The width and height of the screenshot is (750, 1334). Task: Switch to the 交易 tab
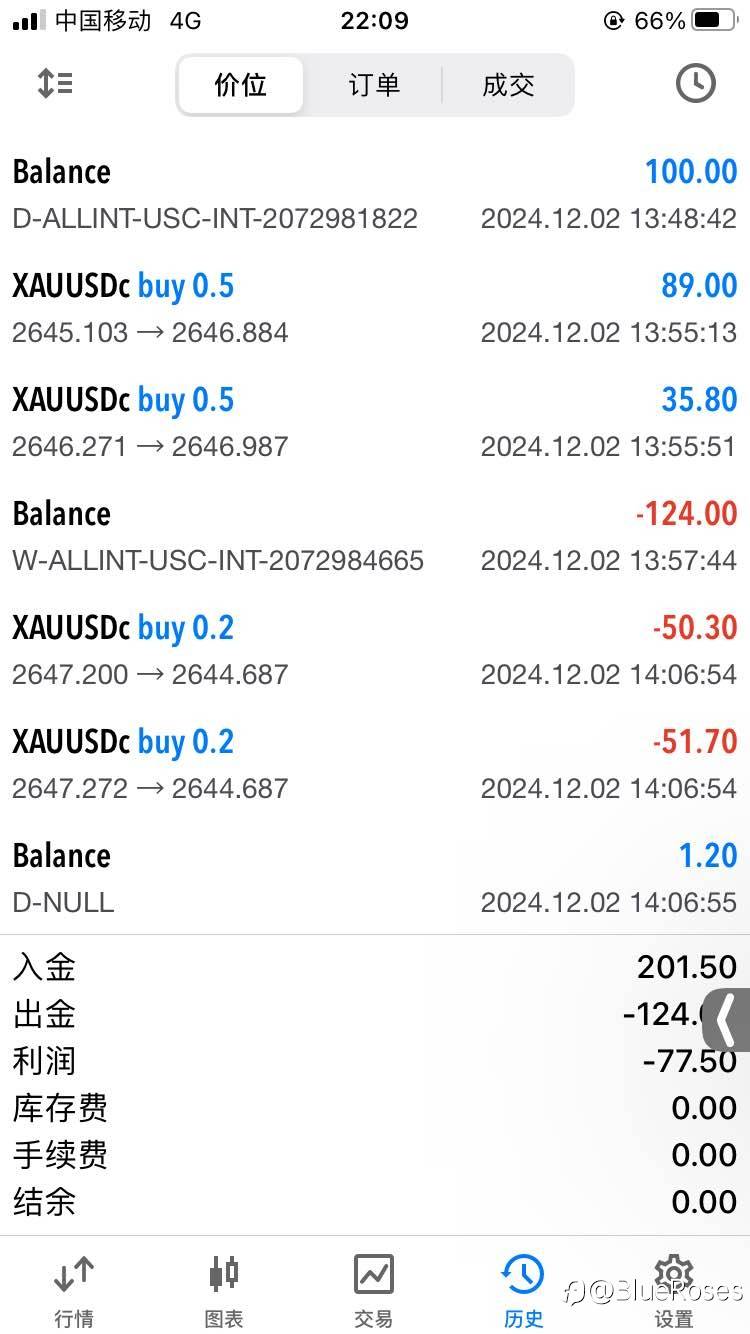tap(374, 1290)
